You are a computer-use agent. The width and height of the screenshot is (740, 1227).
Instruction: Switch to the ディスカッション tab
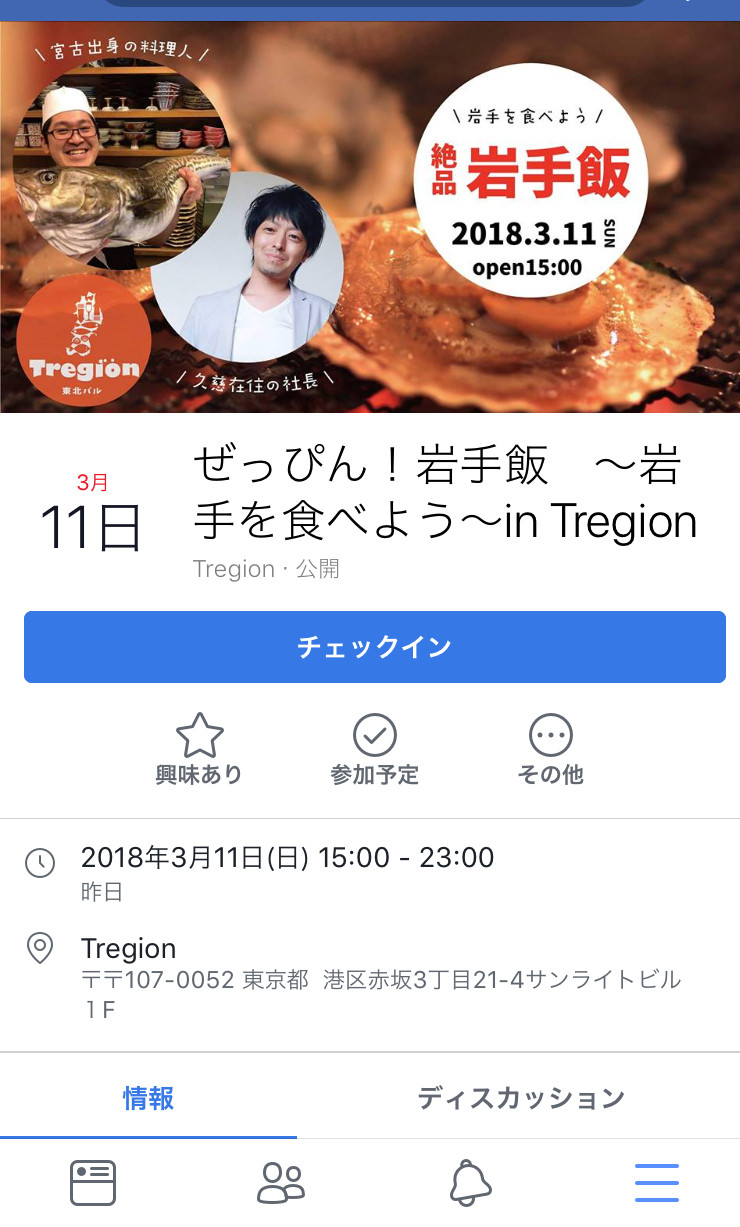tap(520, 1098)
